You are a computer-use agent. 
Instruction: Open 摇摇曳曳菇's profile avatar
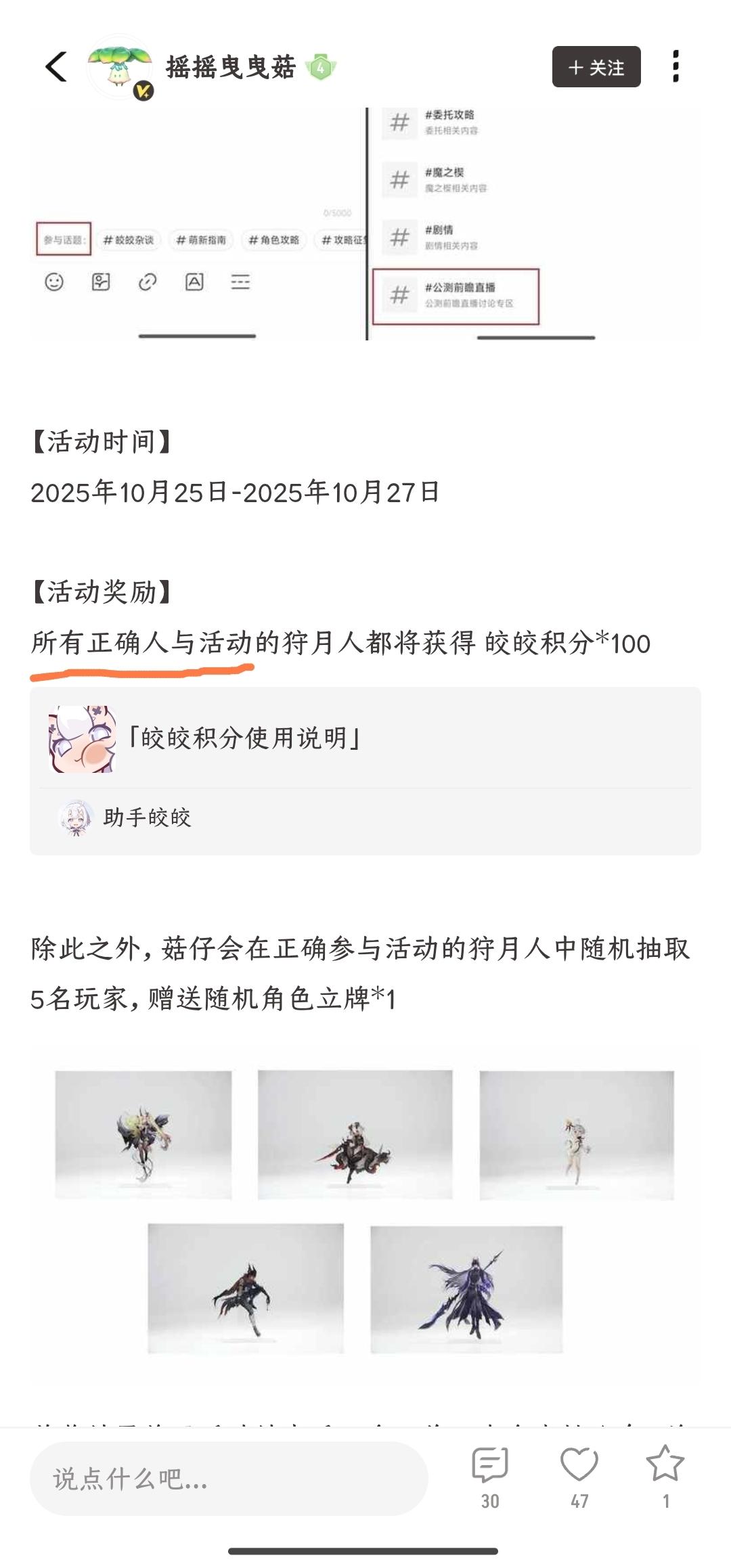120,67
